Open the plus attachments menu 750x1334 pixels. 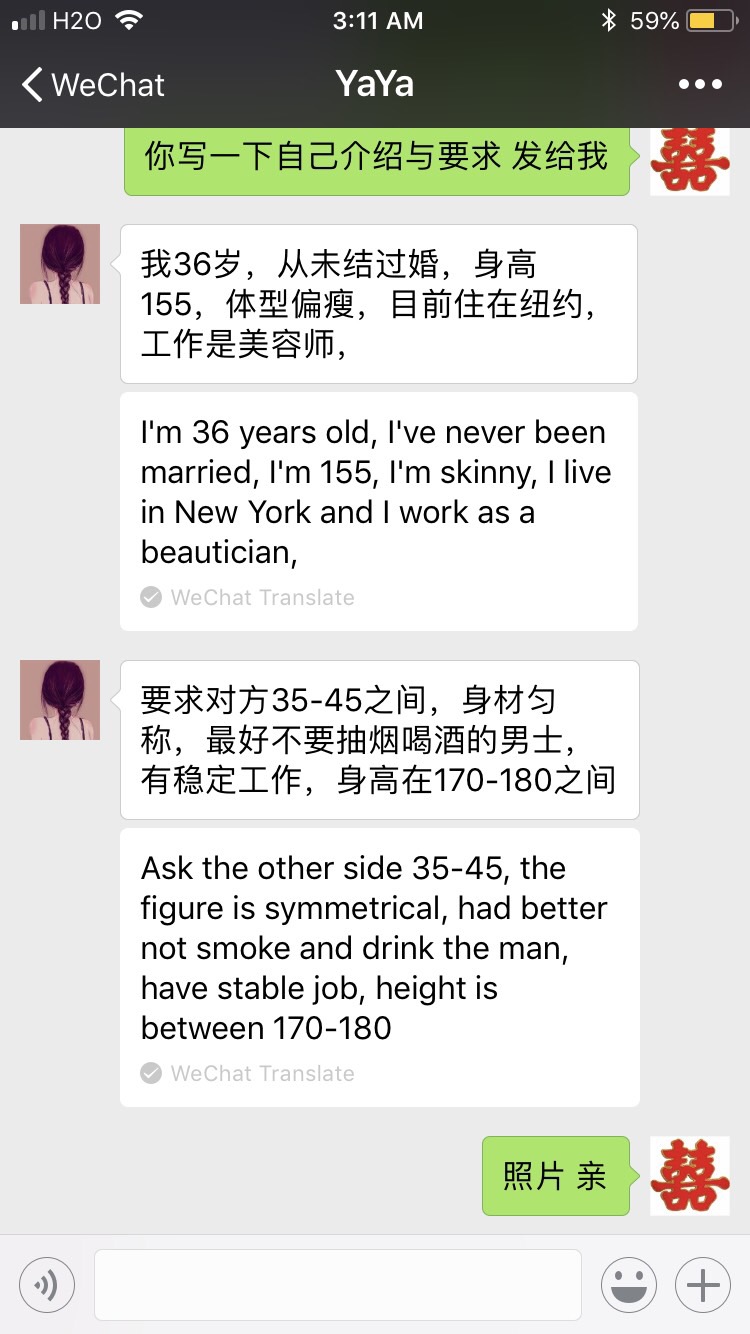[702, 1284]
